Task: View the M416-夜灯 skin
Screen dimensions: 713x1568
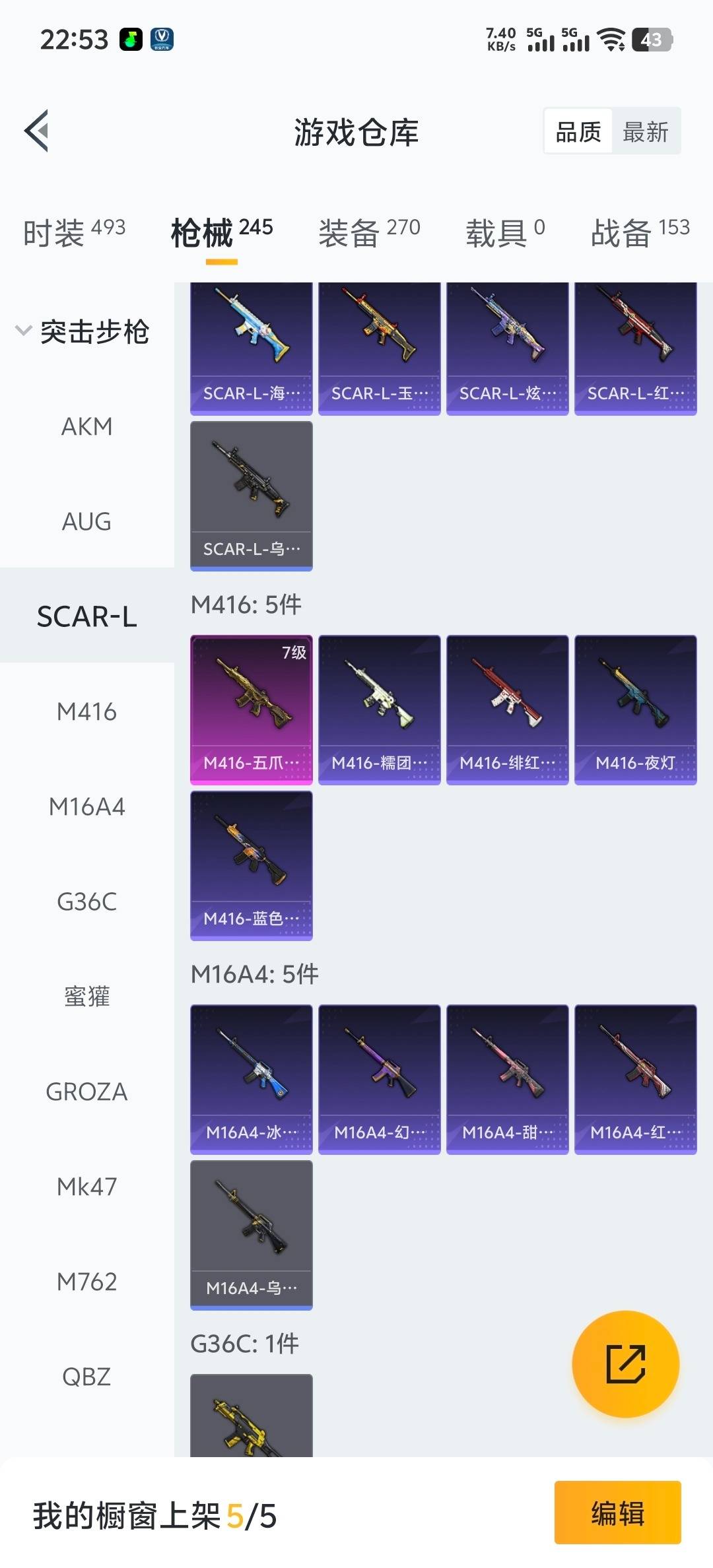Action: 635,709
